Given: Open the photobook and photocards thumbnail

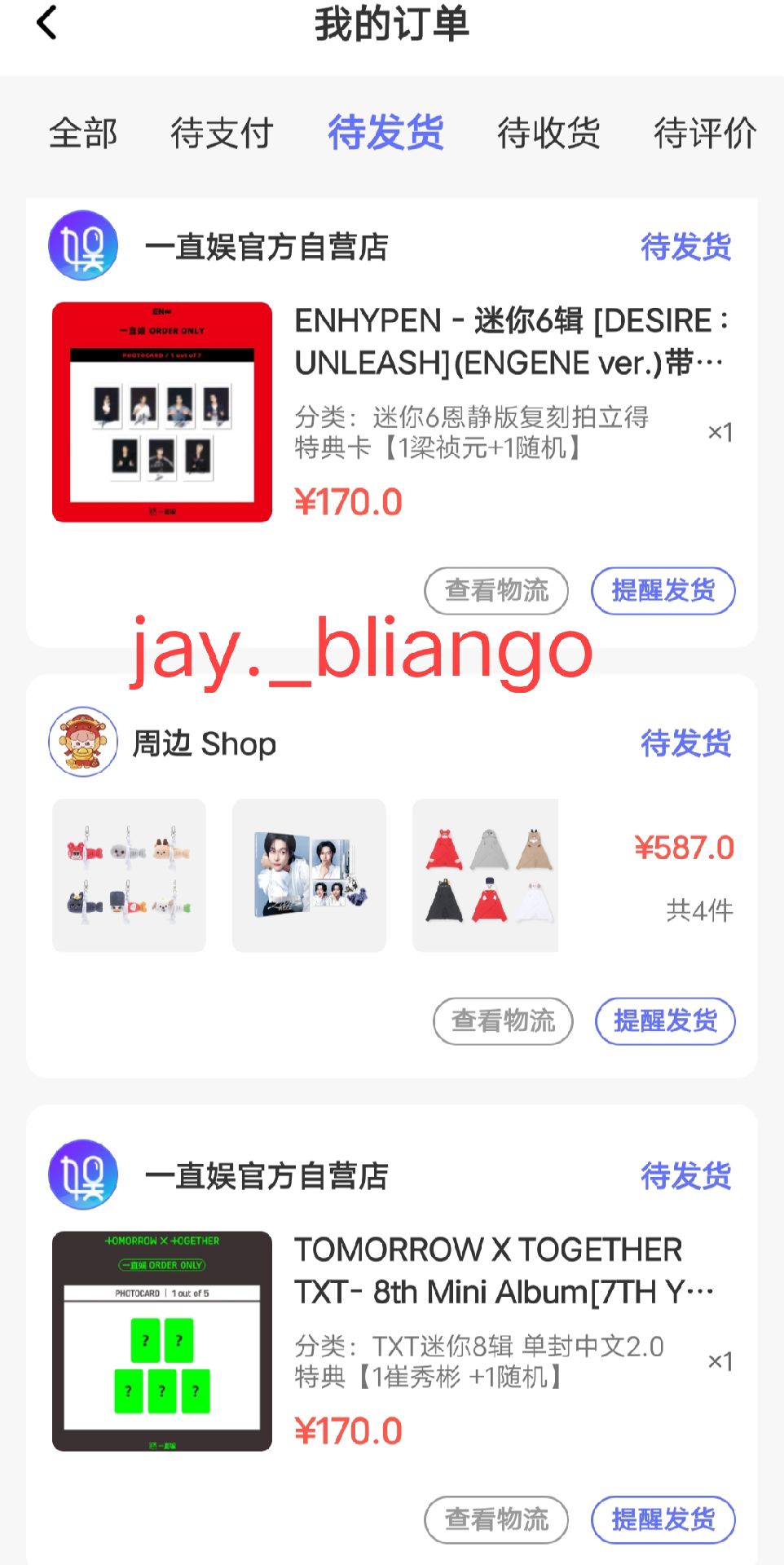Looking at the screenshot, I should 307,875.
